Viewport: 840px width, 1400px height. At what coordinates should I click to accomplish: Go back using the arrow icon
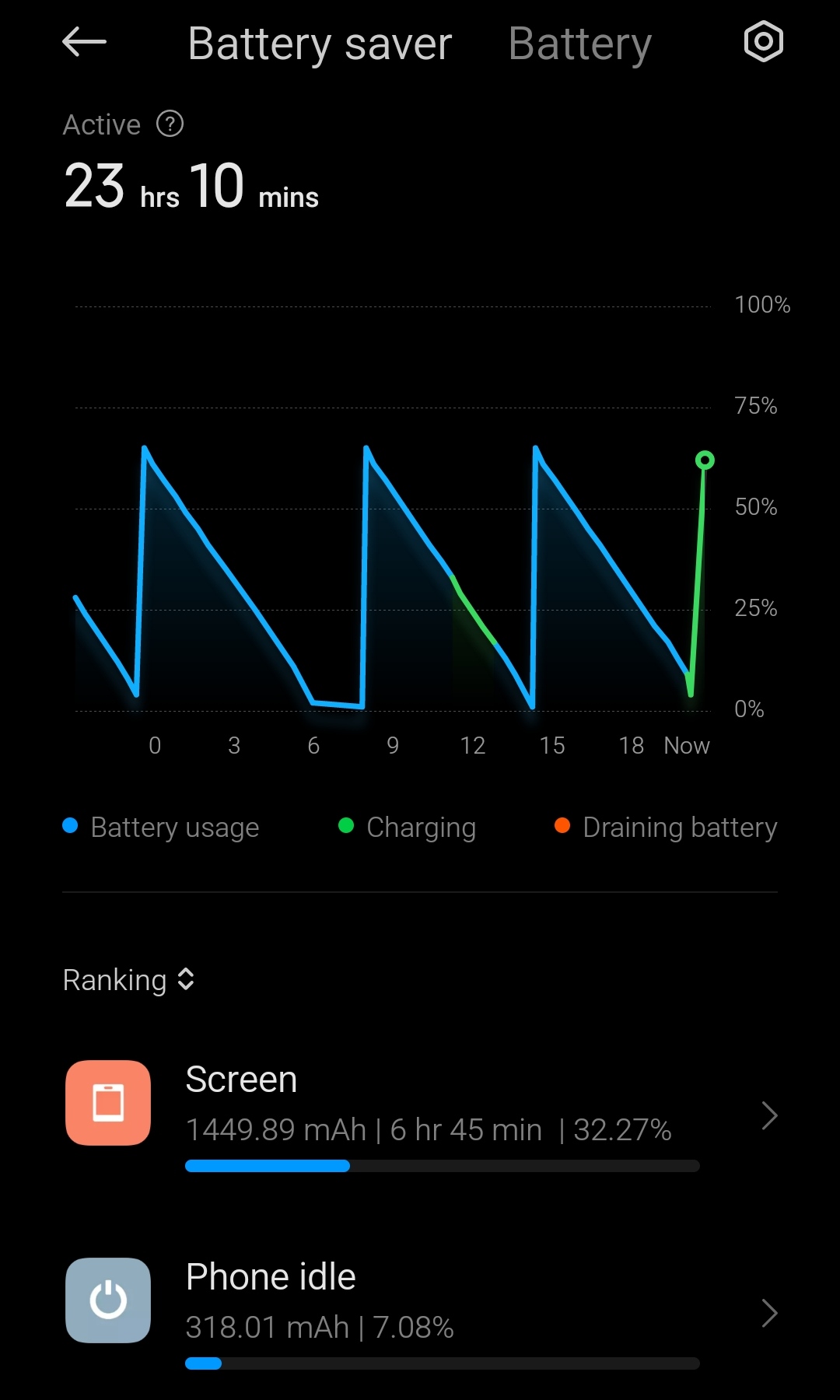[x=84, y=42]
